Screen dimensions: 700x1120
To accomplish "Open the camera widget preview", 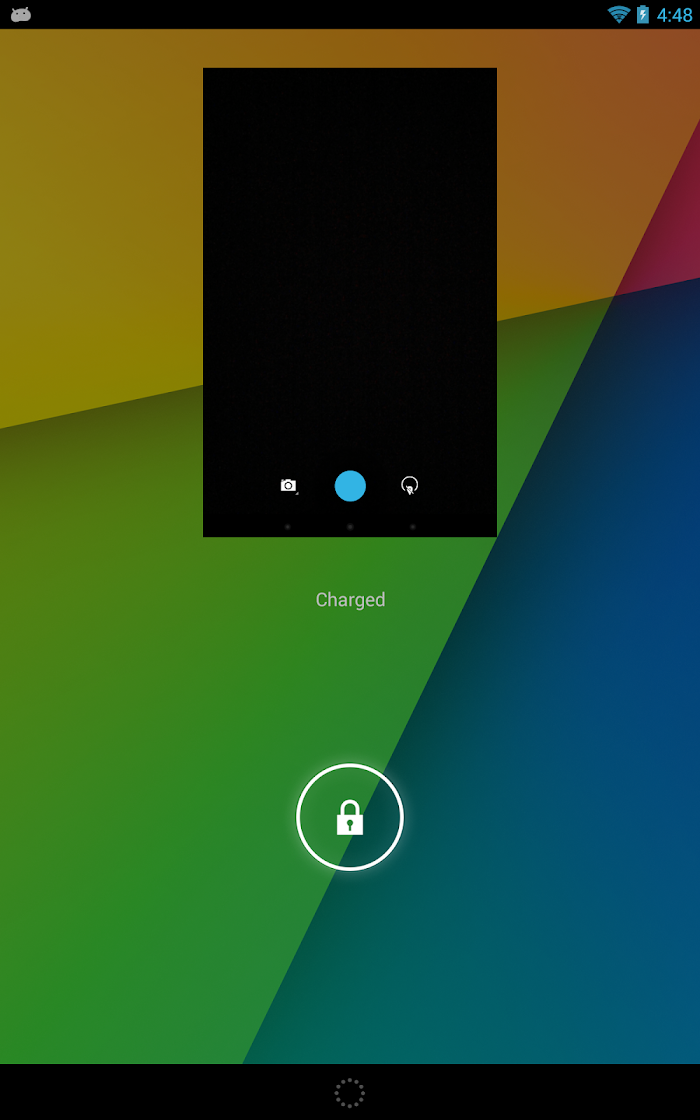I will point(350,302).
